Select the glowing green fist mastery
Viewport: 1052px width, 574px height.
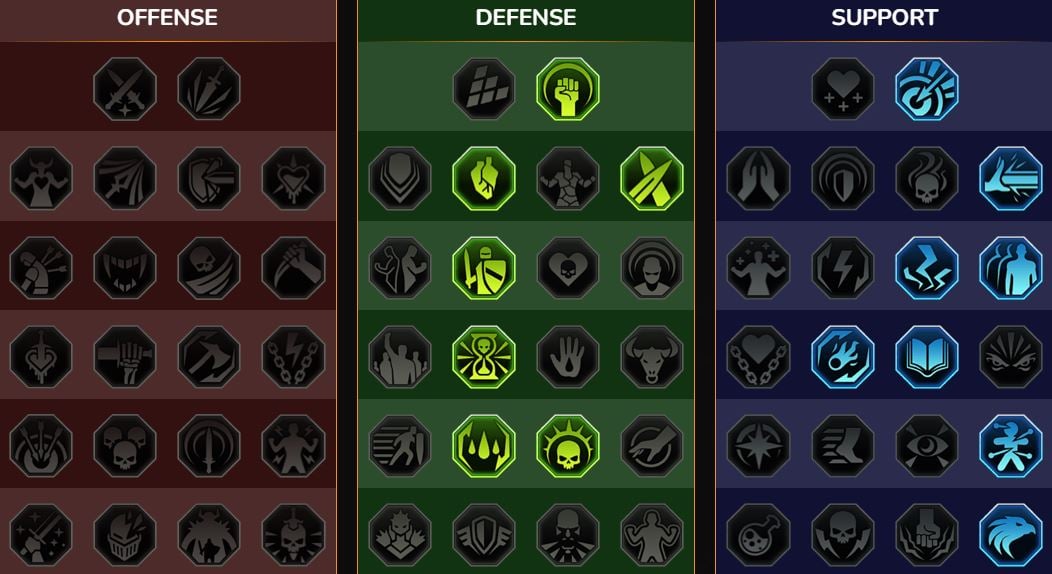pos(568,89)
